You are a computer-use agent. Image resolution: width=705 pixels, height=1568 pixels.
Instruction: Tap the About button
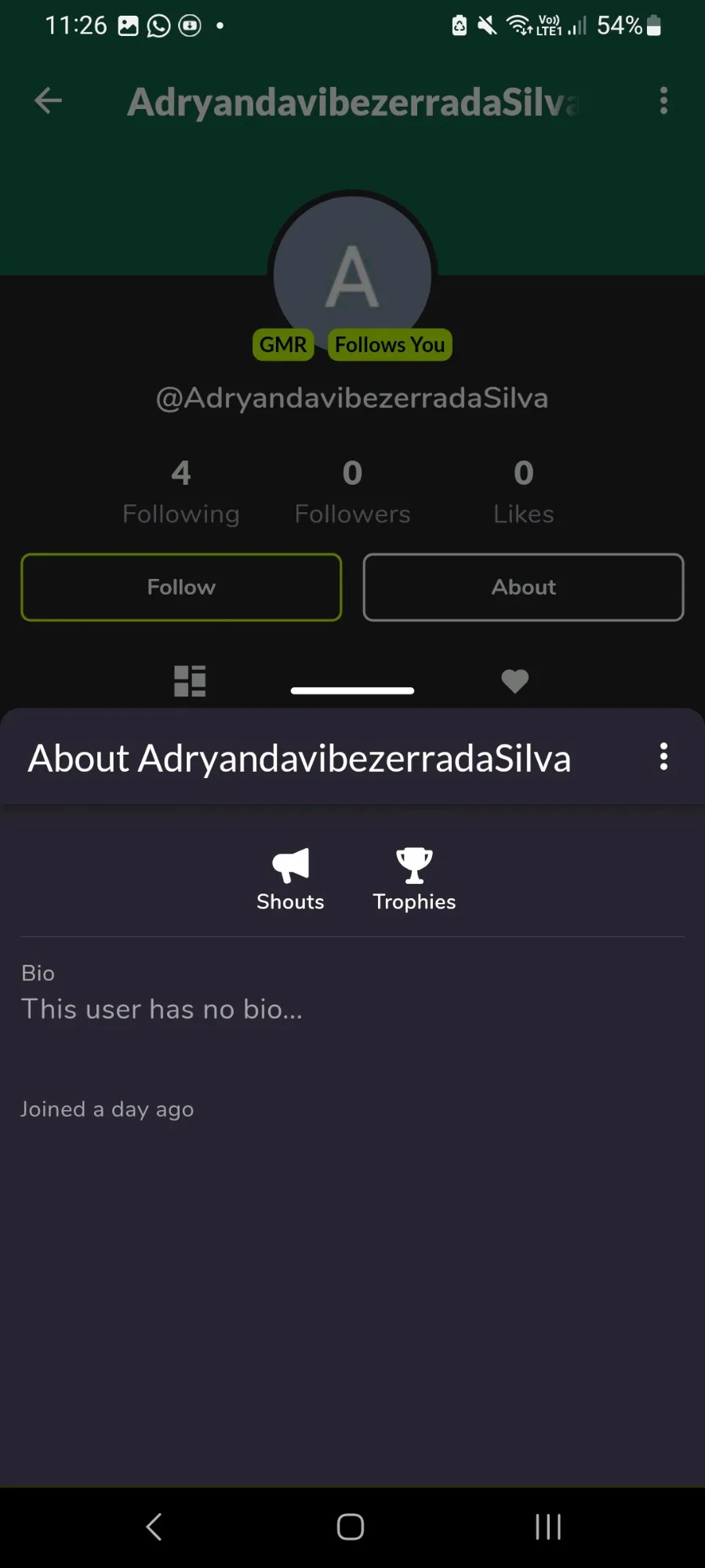point(523,587)
